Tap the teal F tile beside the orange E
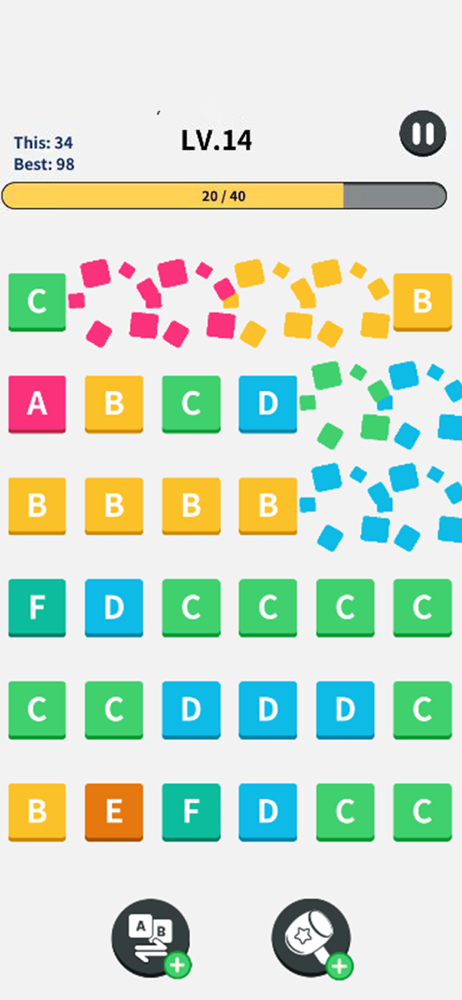This screenshot has height=1000, width=462. (x=191, y=812)
